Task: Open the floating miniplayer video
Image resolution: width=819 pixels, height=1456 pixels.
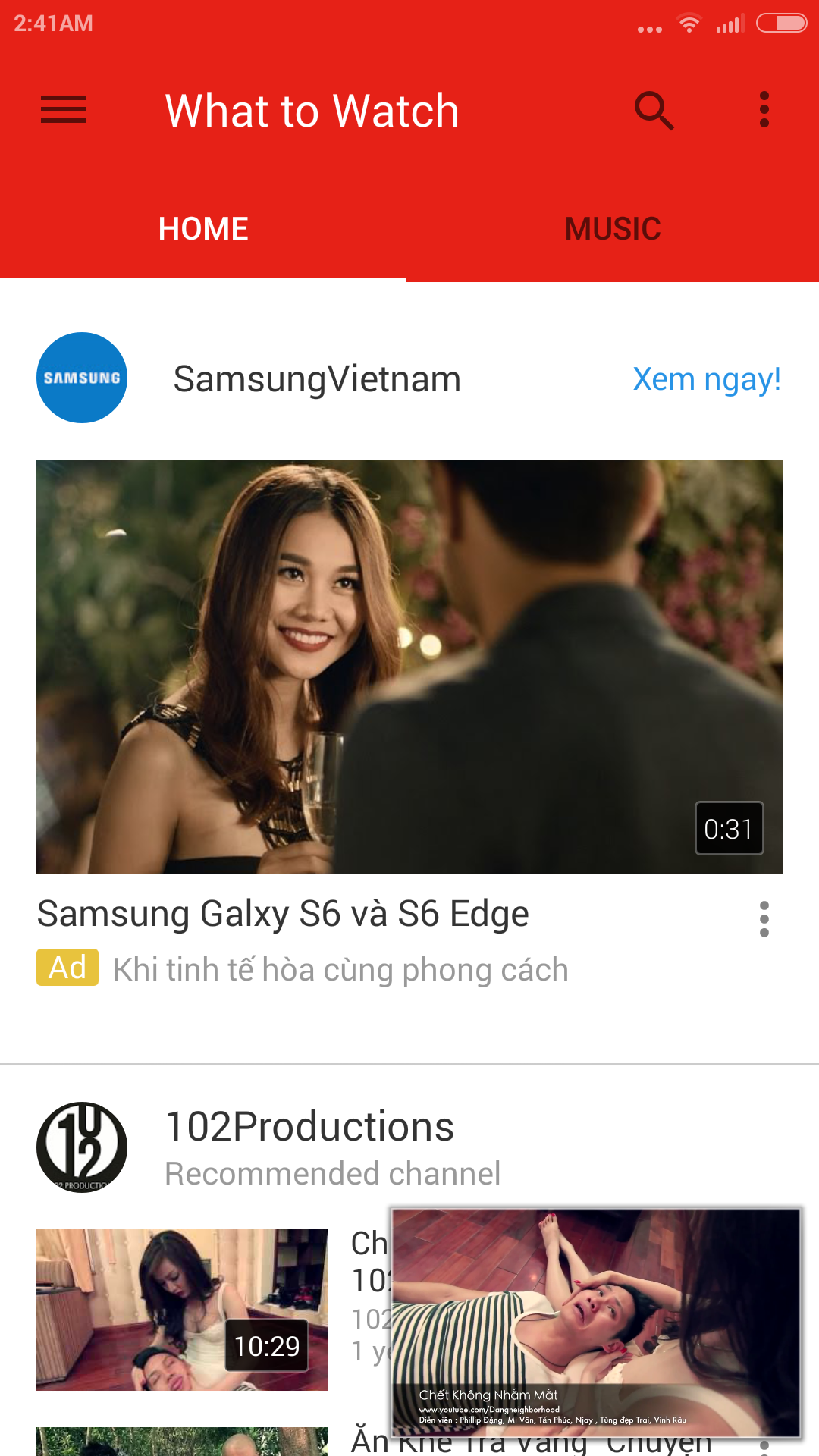Action: pyautogui.click(x=596, y=1323)
